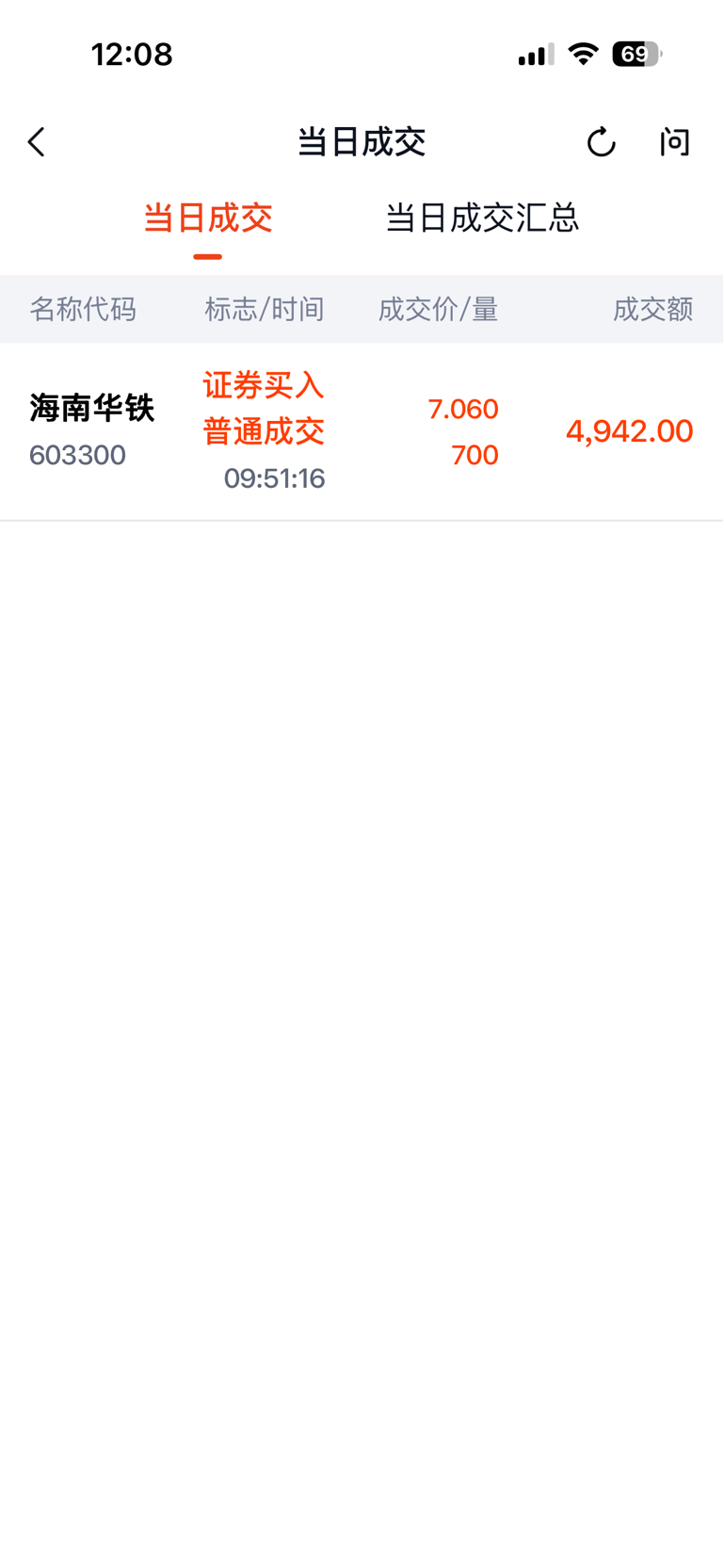The width and height of the screenshot is (724, 1568).
Task: Go back using the top-left arrow
Action: coord(37,142)
